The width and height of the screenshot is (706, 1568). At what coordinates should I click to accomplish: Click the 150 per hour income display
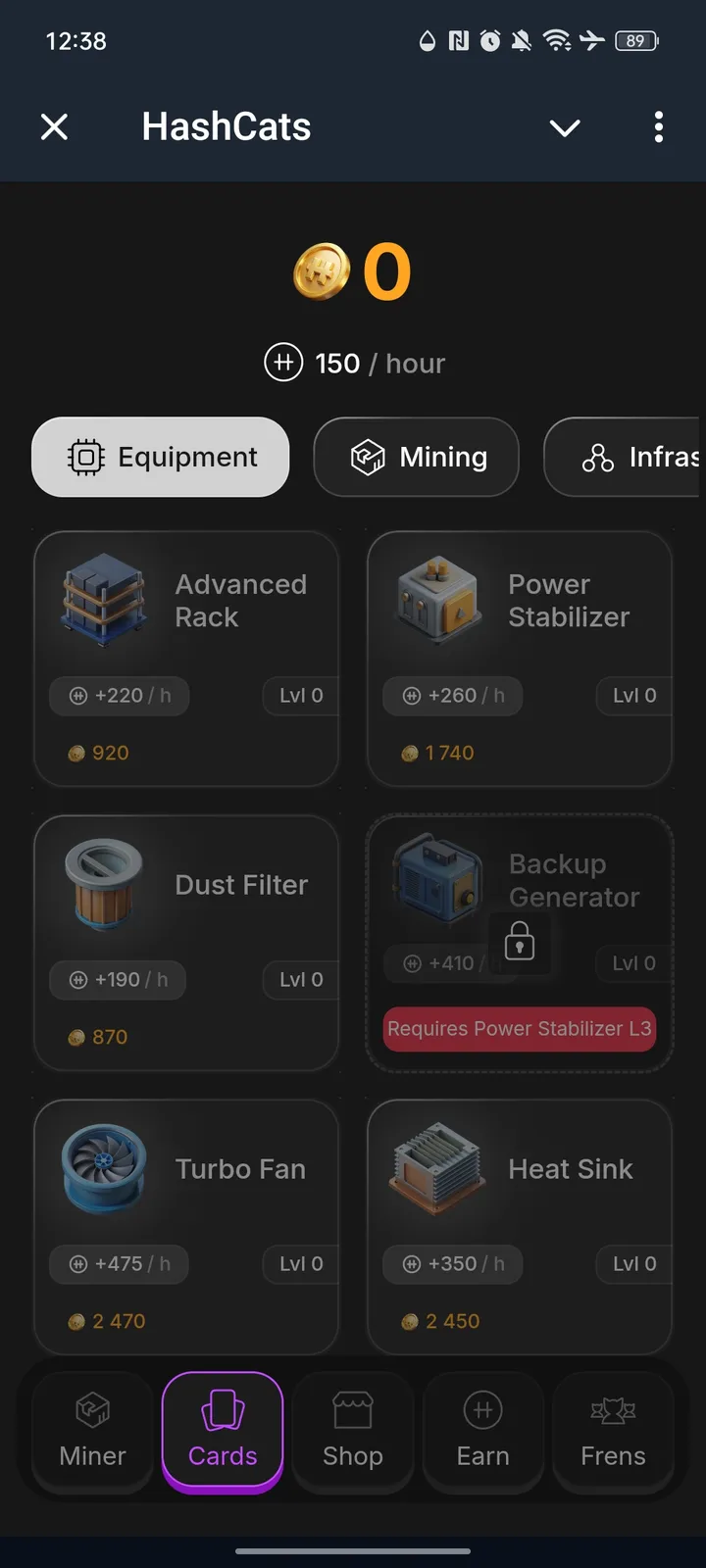tap(354, 363)
